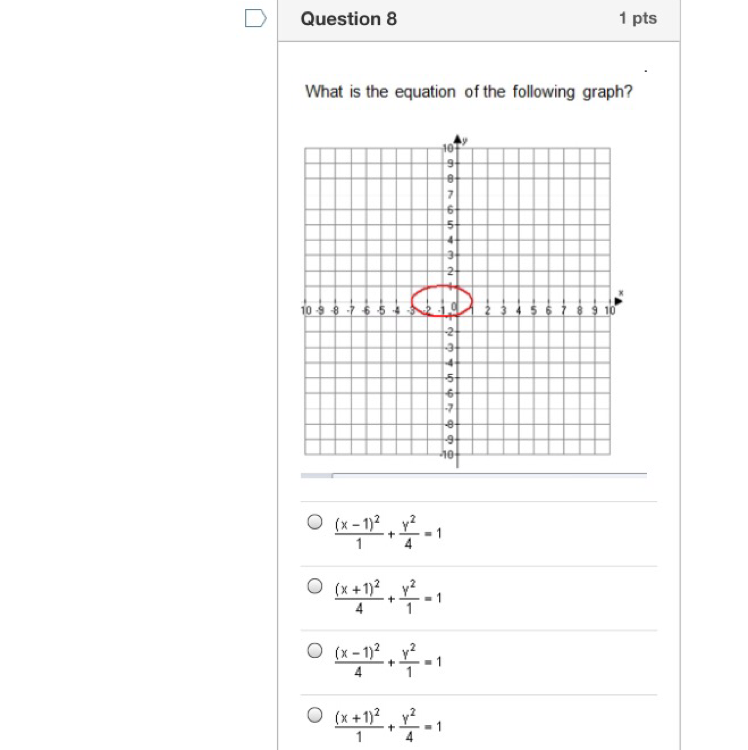Choose option (x+1)²/4 + y²/1 = 1
This screenshot has width=748, height=750.
point(315,586)
